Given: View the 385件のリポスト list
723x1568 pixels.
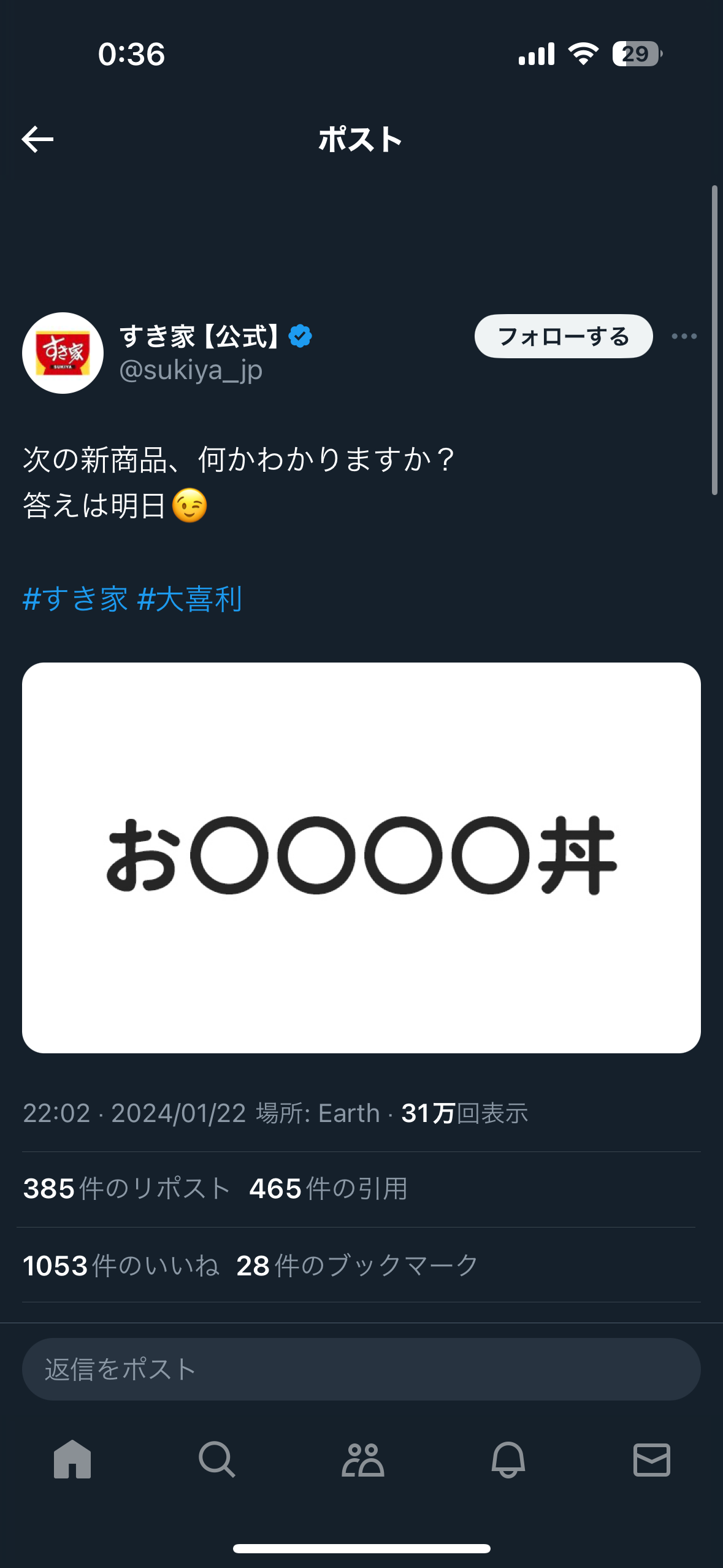Looking at the screenshot, I should coord(126,1189).
